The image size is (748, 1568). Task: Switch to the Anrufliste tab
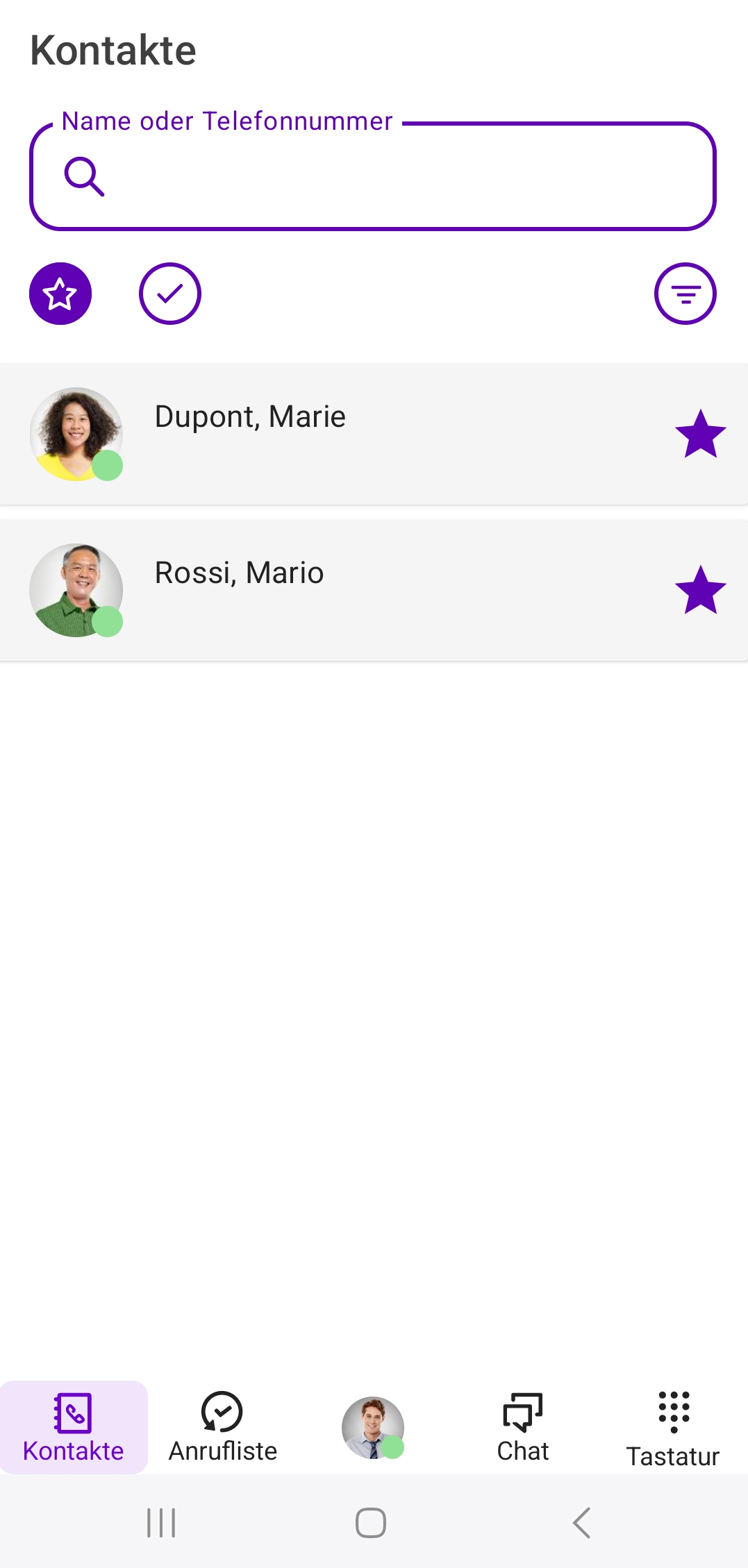pyautogui.click(x=223, y=1427)
